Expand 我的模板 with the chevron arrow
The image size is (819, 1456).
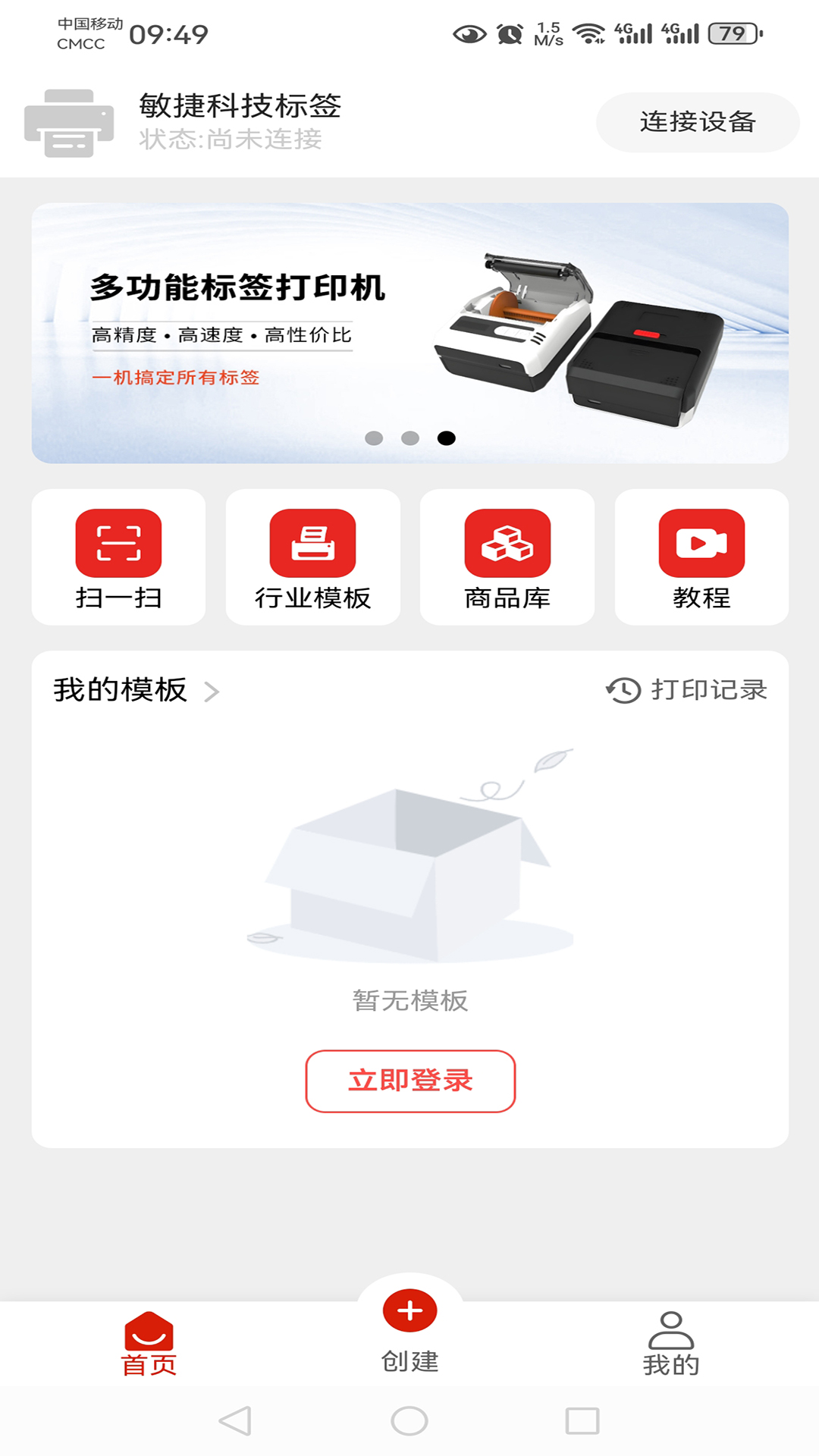click(x=215, y=692)
